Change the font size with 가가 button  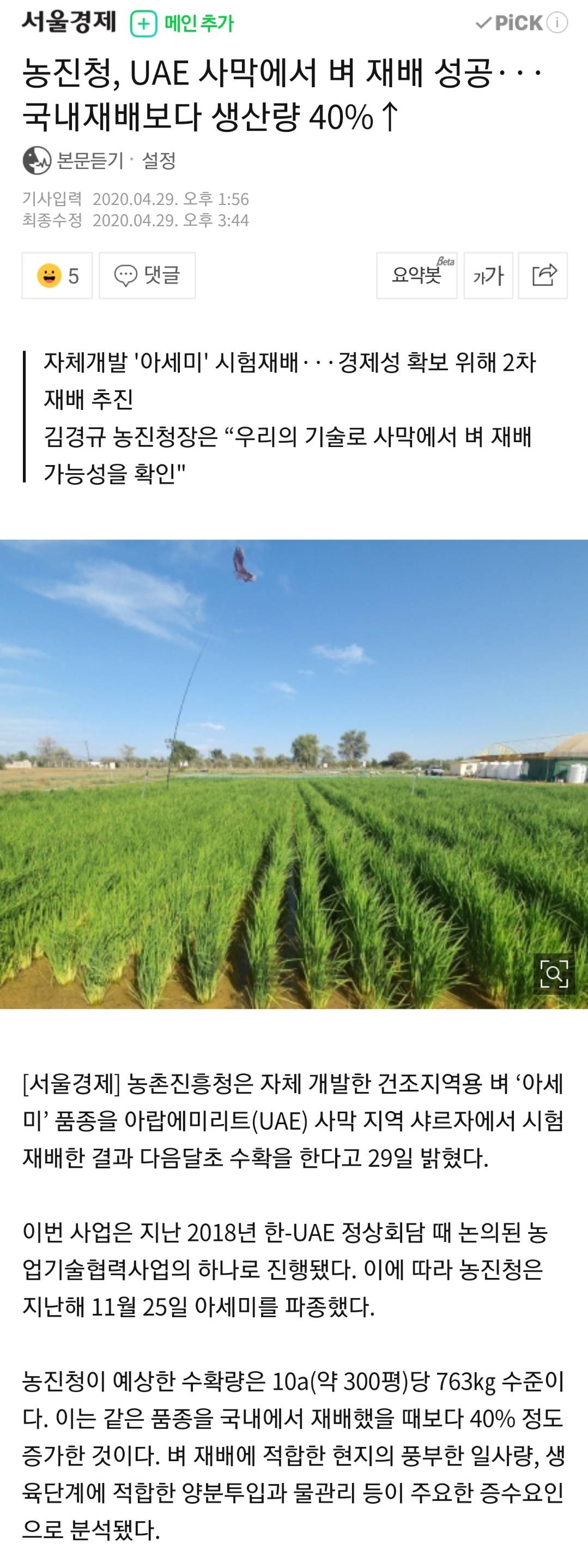pyautogui.click(x=488, y=276)
